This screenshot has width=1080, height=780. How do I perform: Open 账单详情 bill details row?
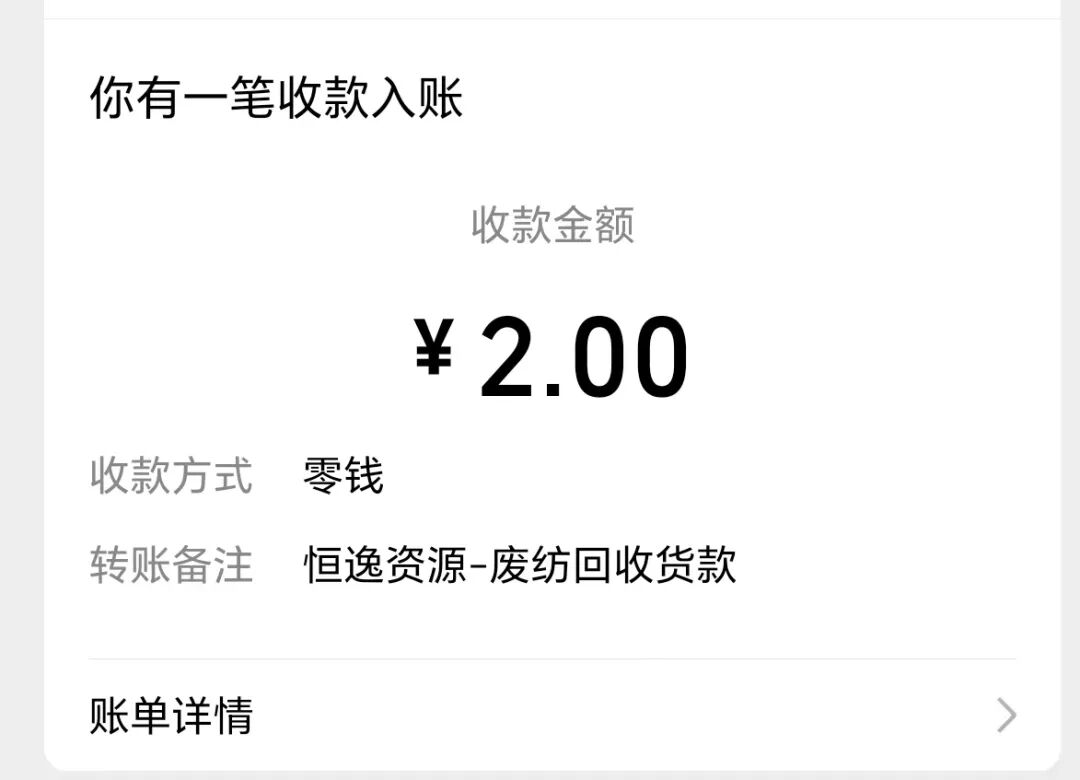[x=550, y=716]
